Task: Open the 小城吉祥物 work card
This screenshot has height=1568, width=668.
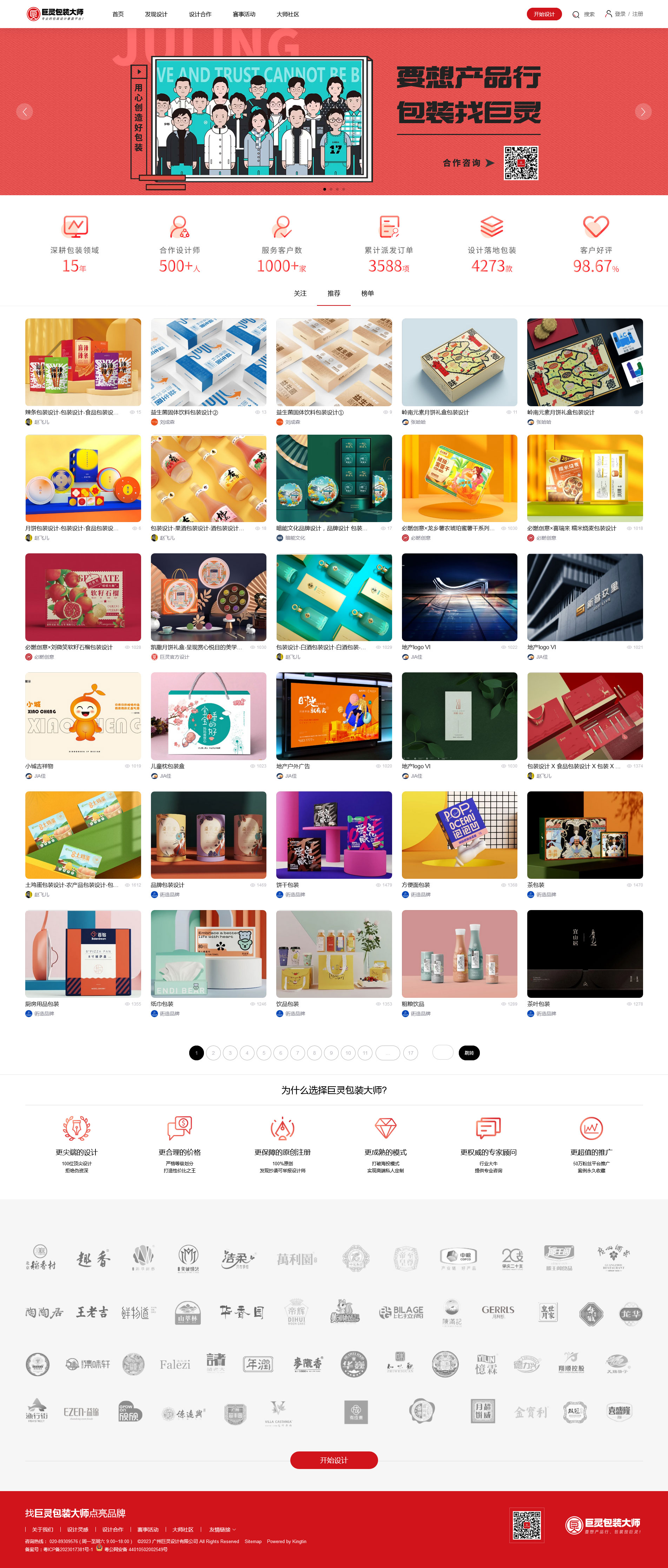Action: pos(83,716)
